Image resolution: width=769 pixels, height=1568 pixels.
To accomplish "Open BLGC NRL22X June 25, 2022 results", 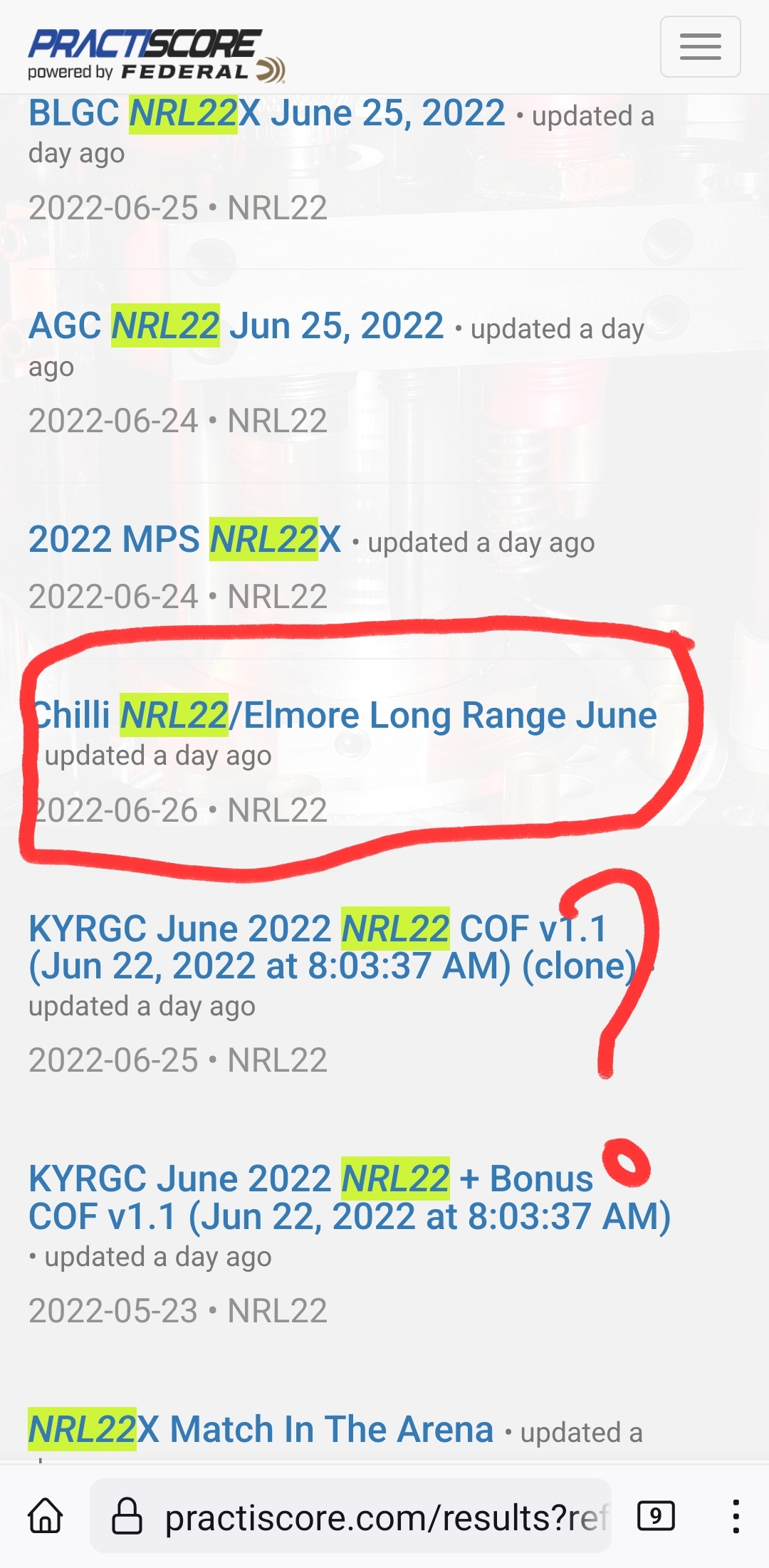I will tap(266, 113).
